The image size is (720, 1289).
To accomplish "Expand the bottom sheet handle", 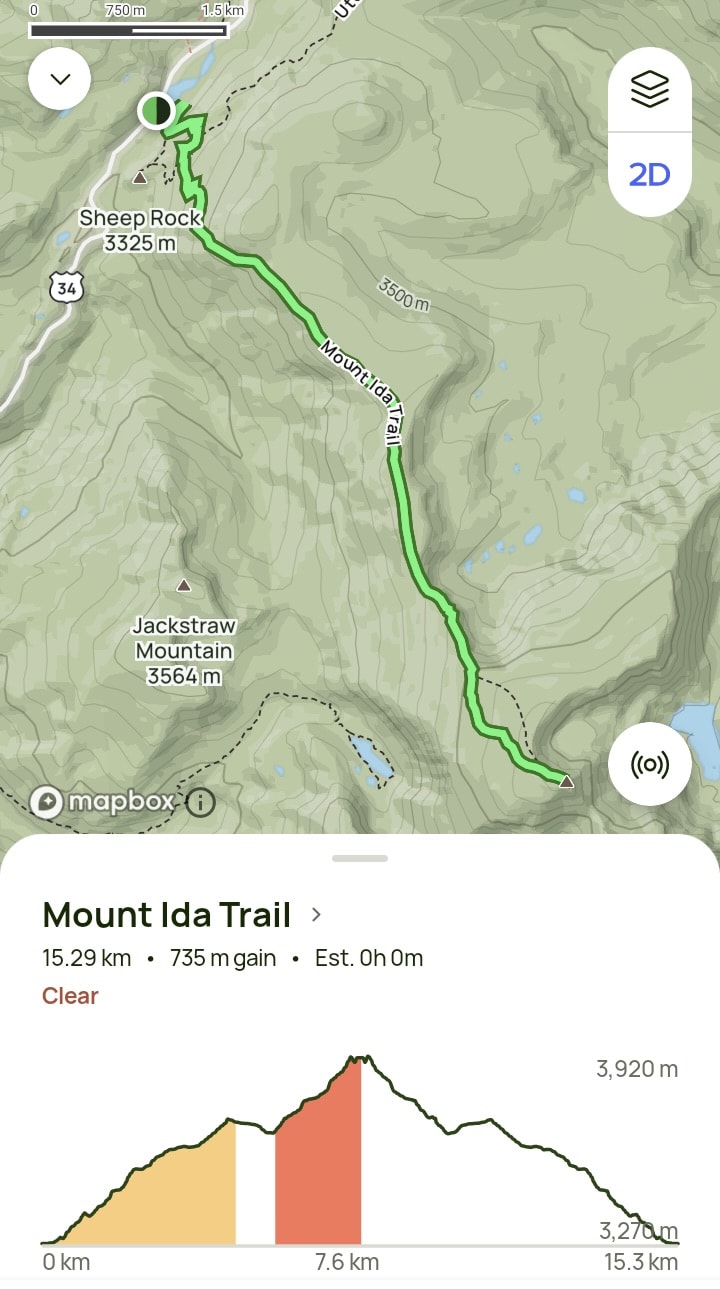I will (360, 858).
